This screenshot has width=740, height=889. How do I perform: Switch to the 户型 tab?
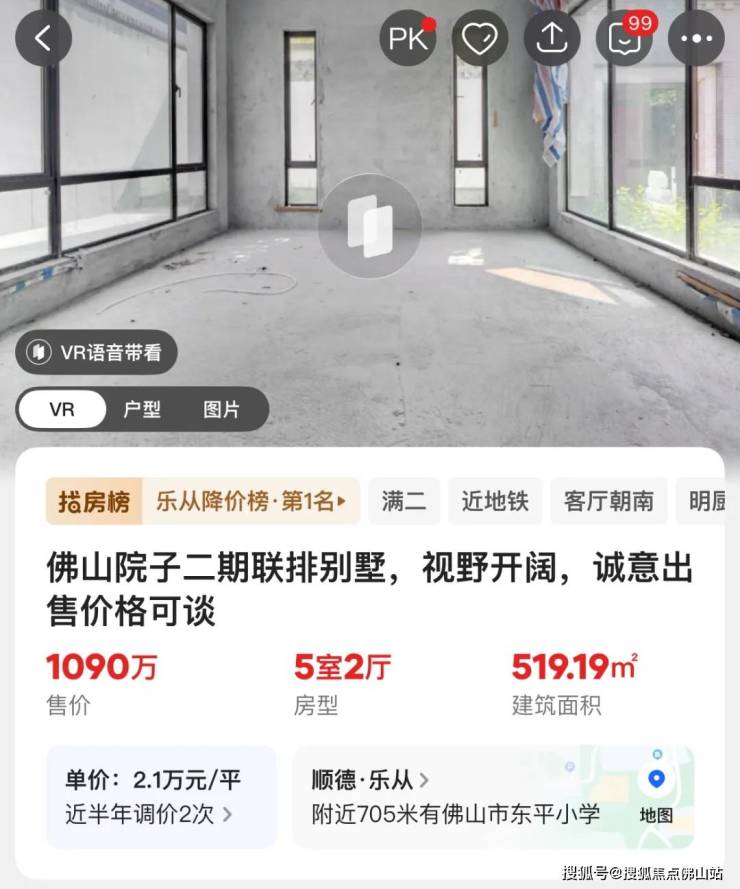[x=142, y=409]
